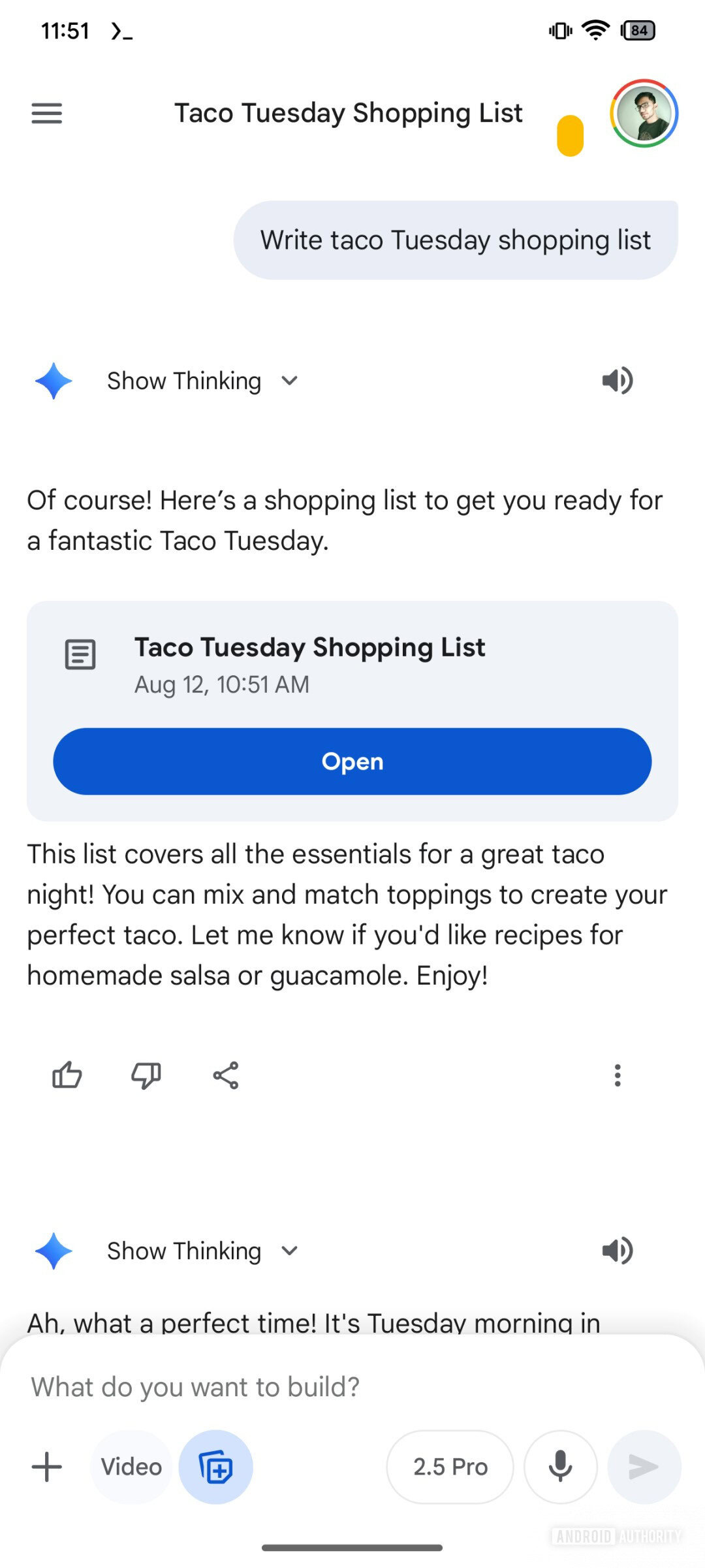Select the Video chip
Image resolution: width=705 pixels, height=1568 pixels.
(131, 1467)
